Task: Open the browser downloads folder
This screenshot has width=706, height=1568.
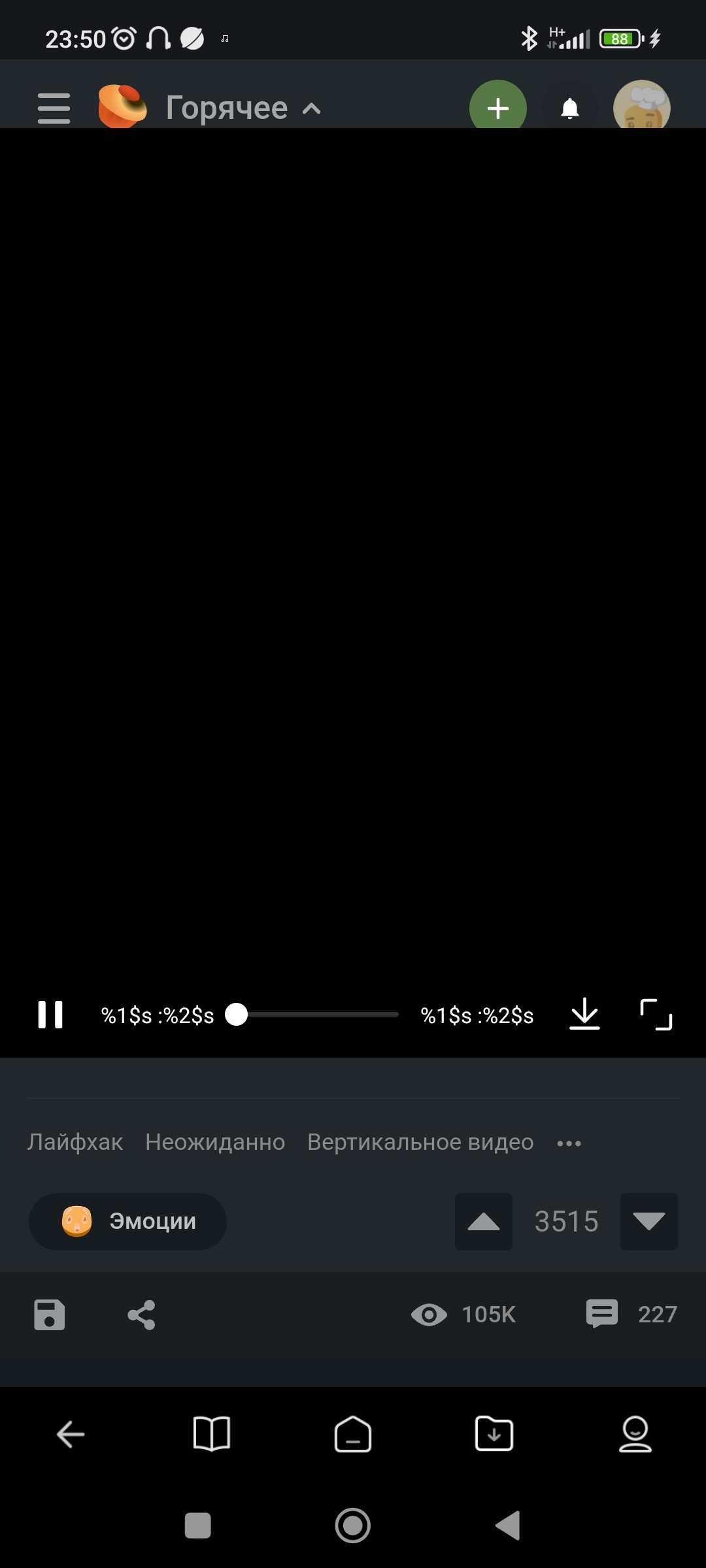Action: click(494, 1434)
